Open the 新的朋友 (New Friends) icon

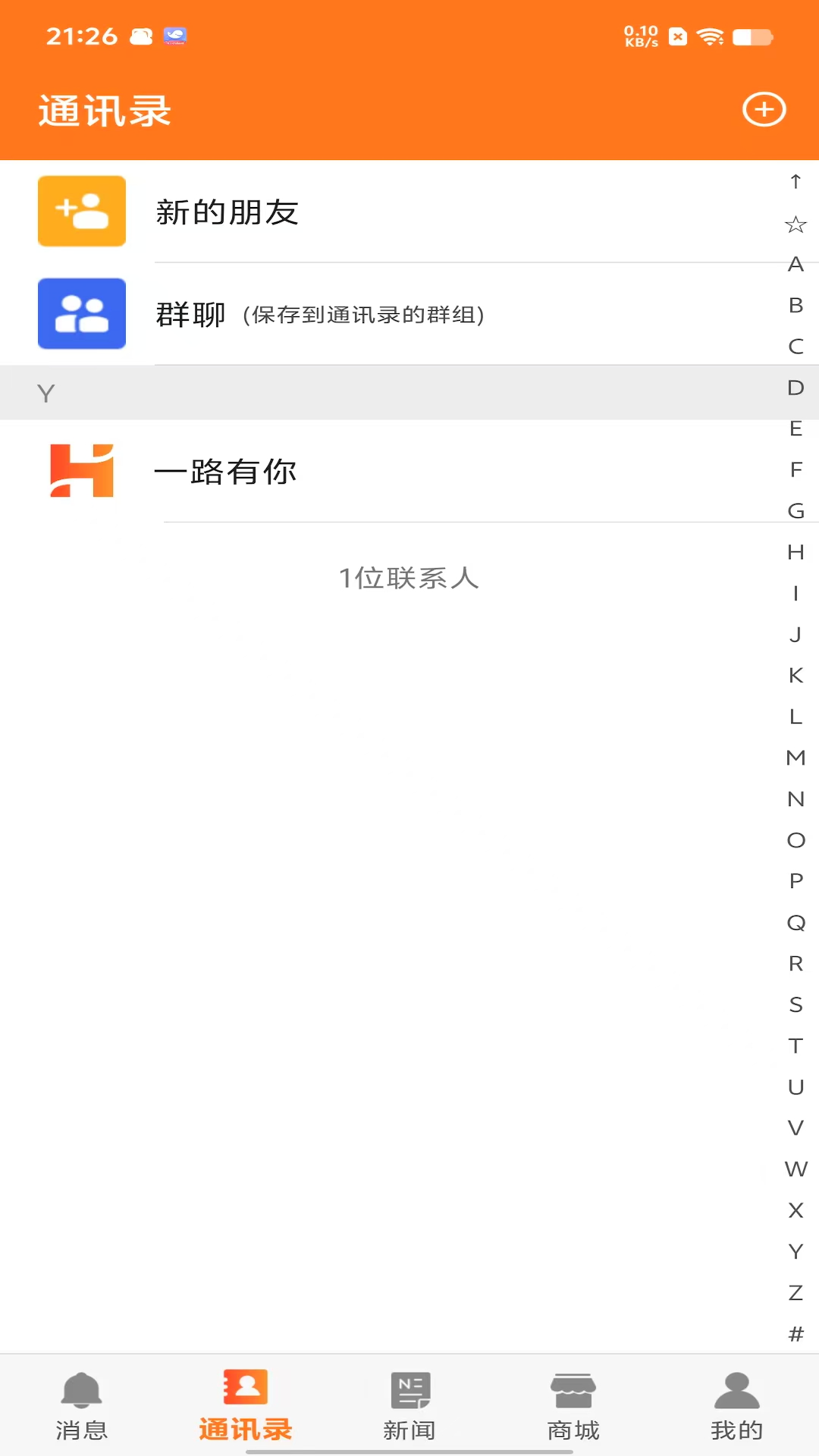pos(81,210)
